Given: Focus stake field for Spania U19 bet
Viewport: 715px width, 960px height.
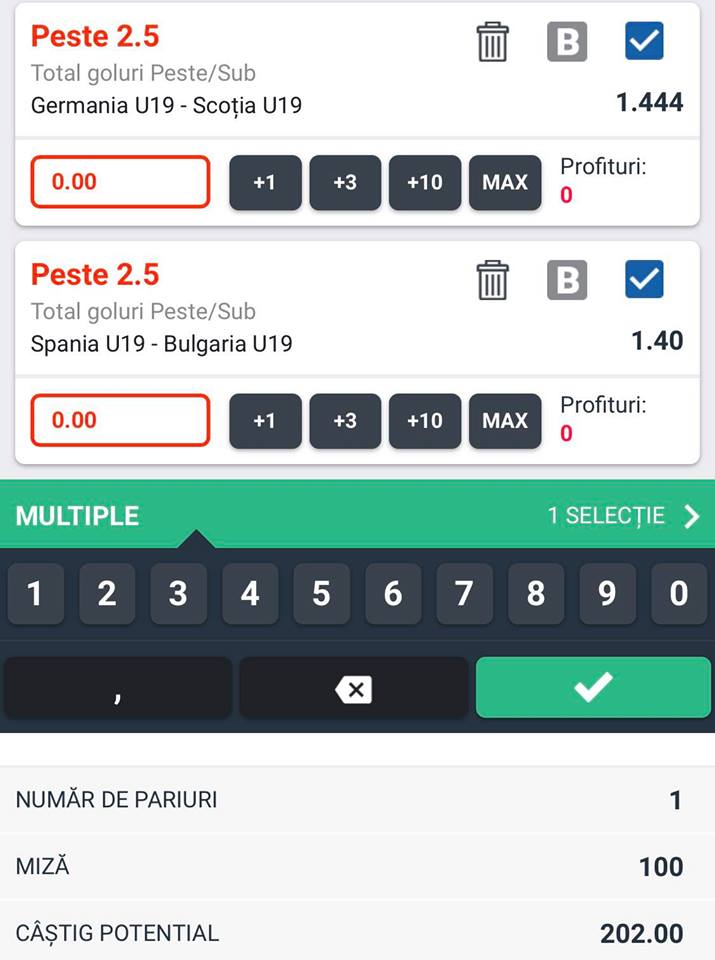Looking at the screenshot, I should [121, 420].
